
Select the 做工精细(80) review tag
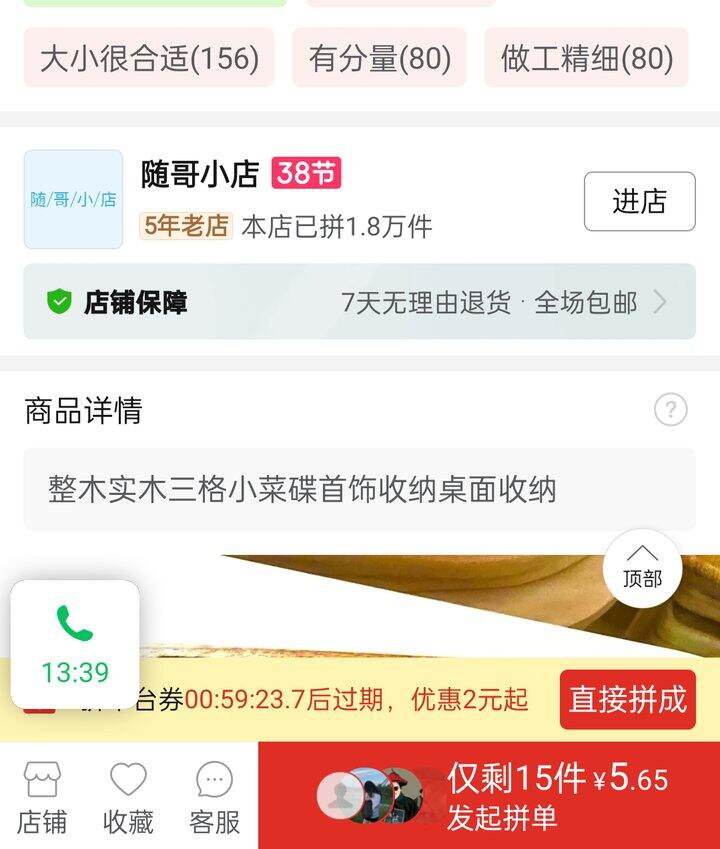pos(586,58)
